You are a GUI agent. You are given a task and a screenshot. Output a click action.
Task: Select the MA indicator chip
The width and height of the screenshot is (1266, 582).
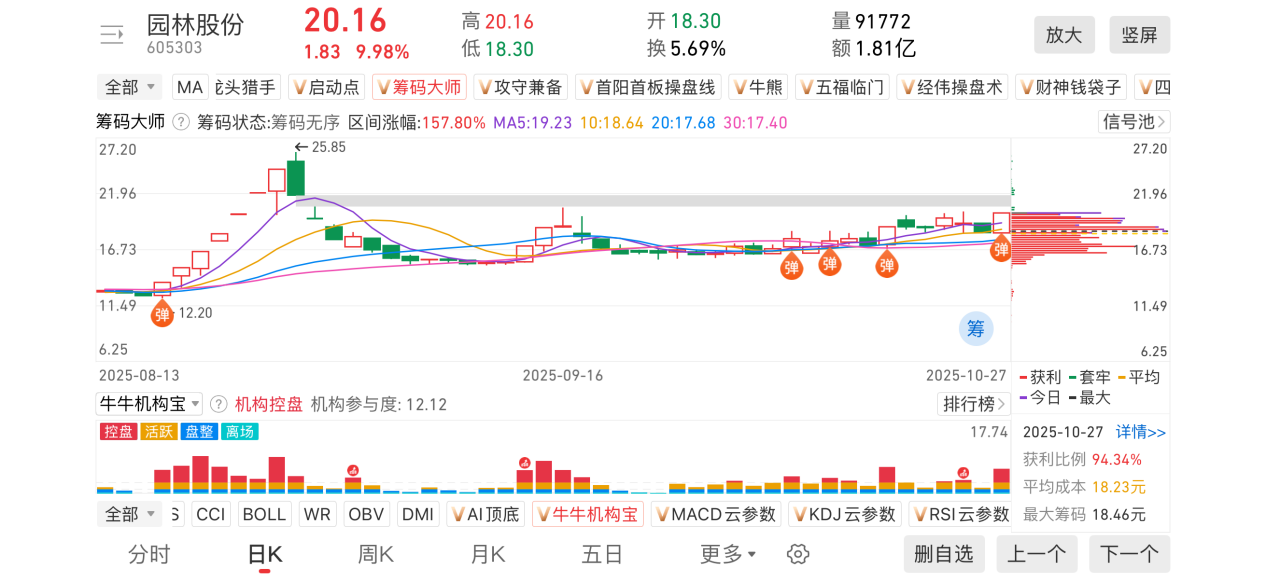click(x=189, y=87)
